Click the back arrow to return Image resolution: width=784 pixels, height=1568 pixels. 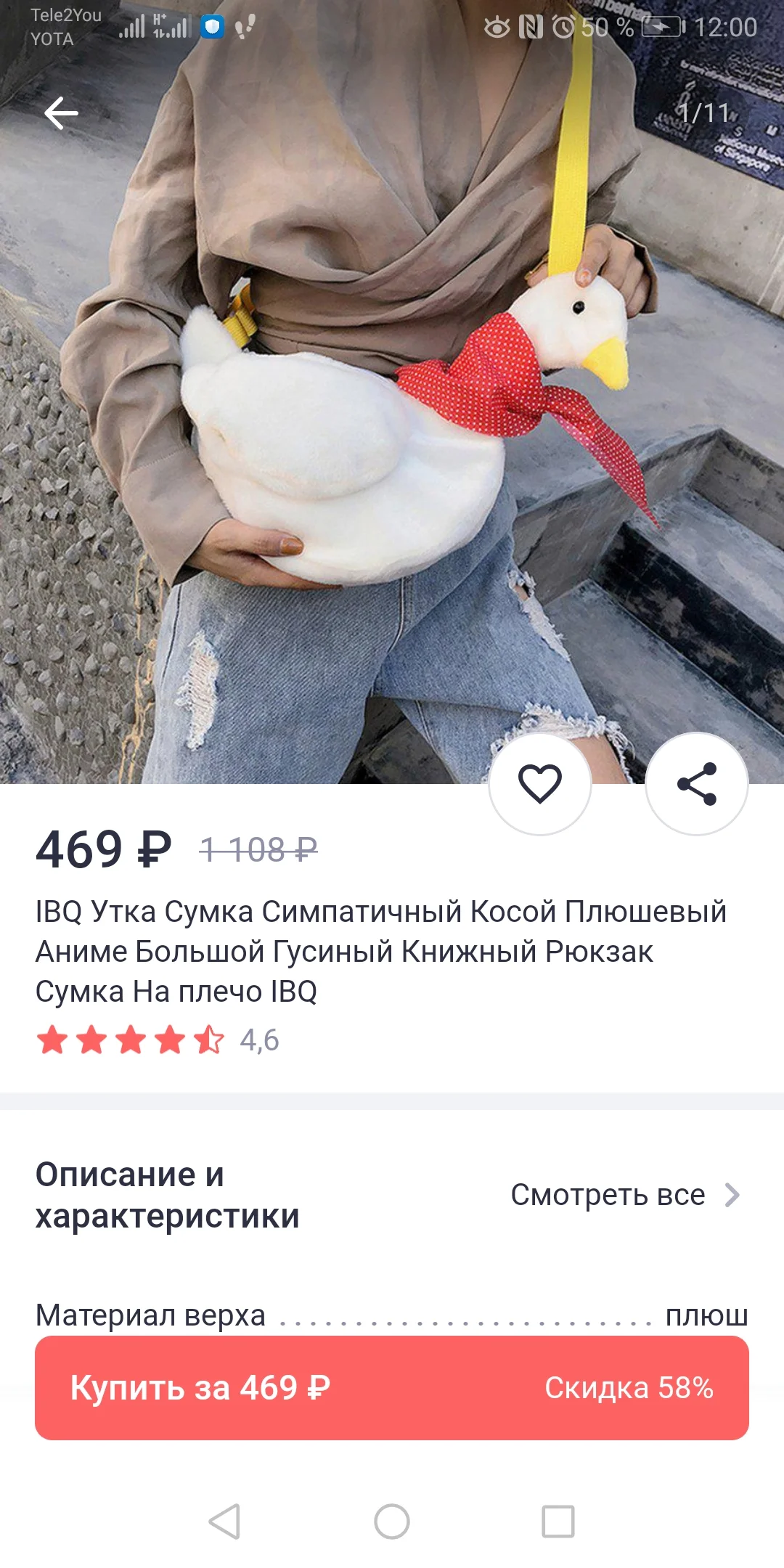pos(61,113)
